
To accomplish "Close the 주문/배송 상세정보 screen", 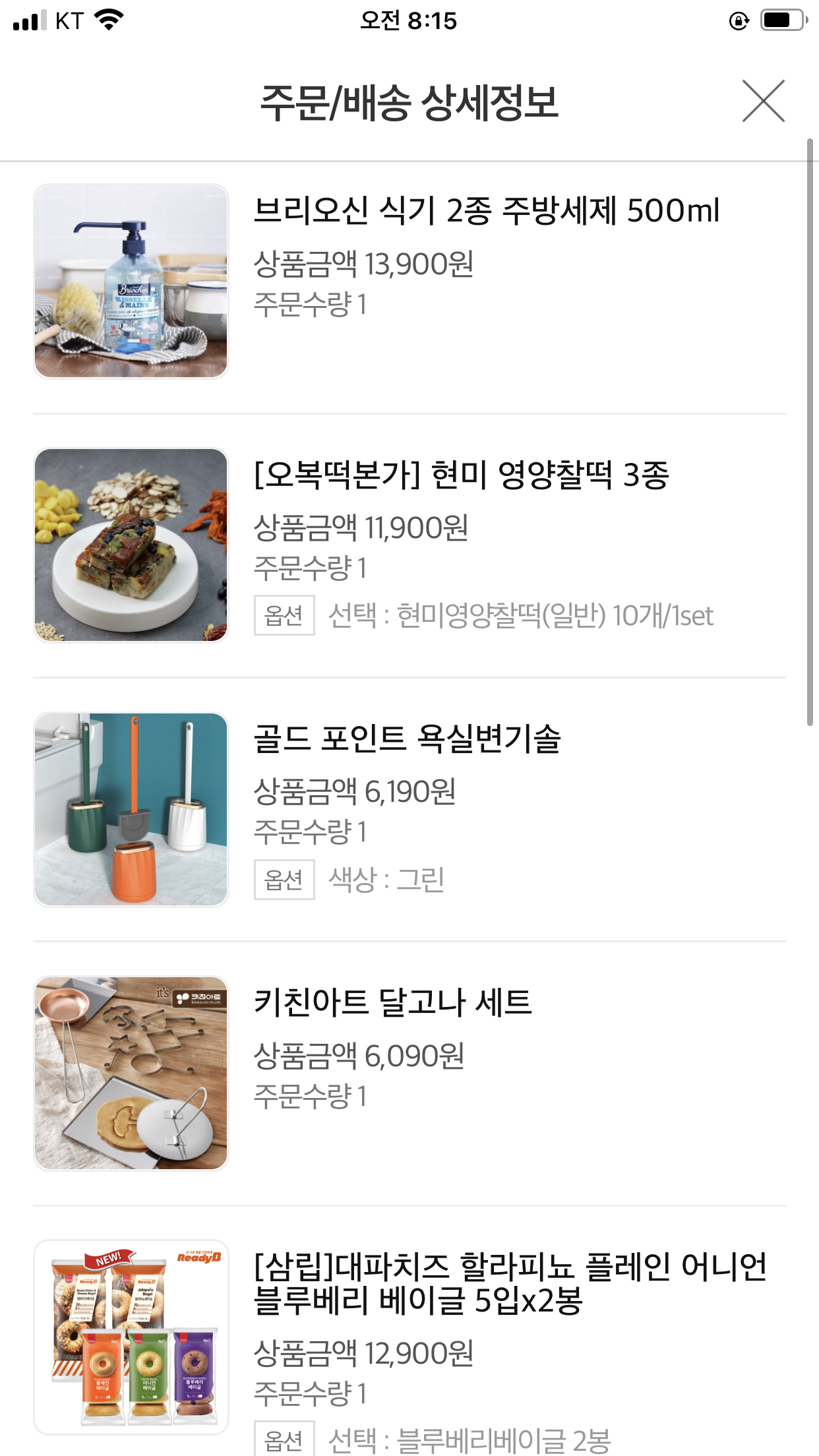I will coord(763,101).
